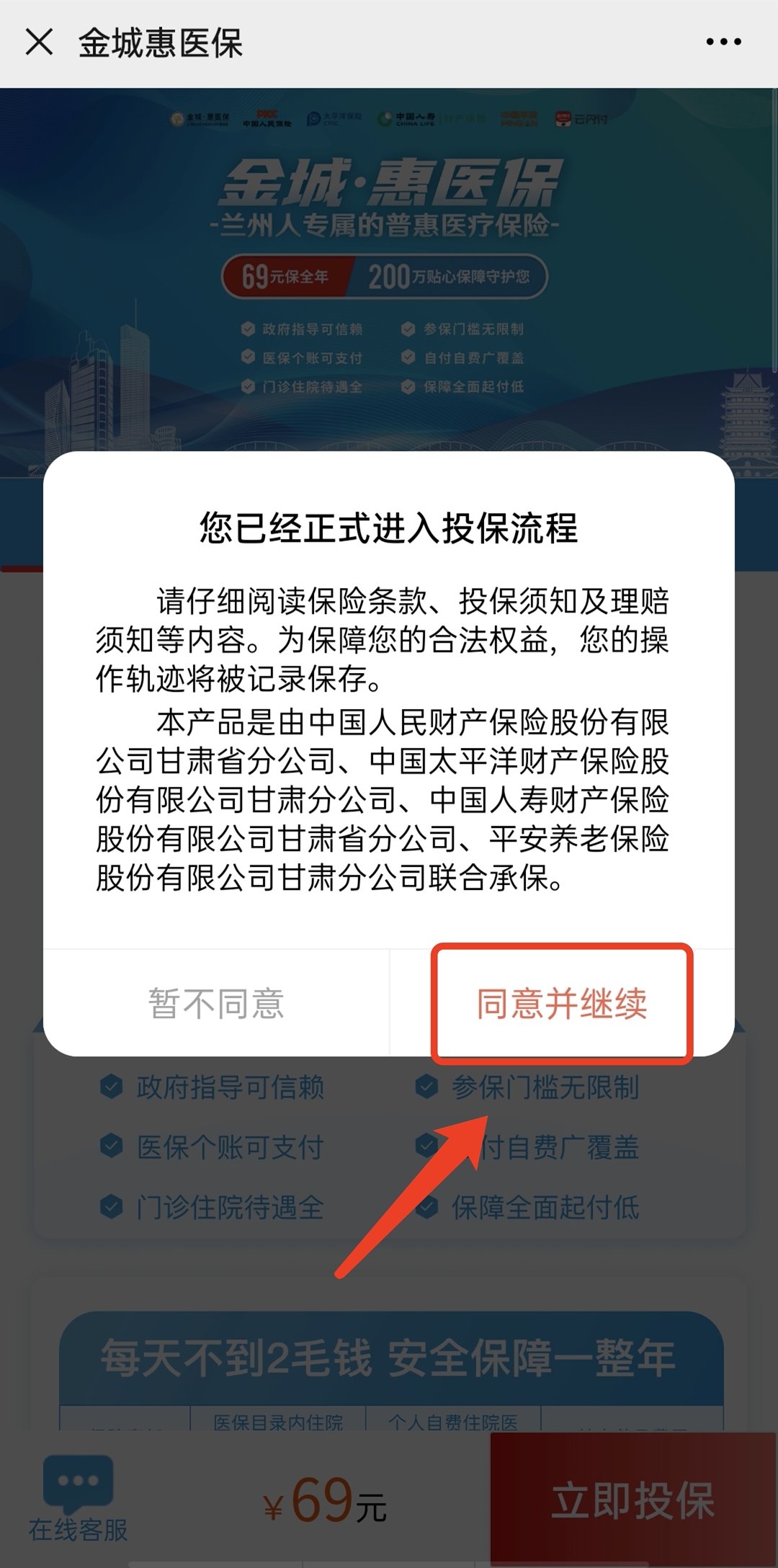The height and width of the screenshot is (1568, 778).
Task: Select 同意并继续 to proceed
Action: pos(562,1003)
